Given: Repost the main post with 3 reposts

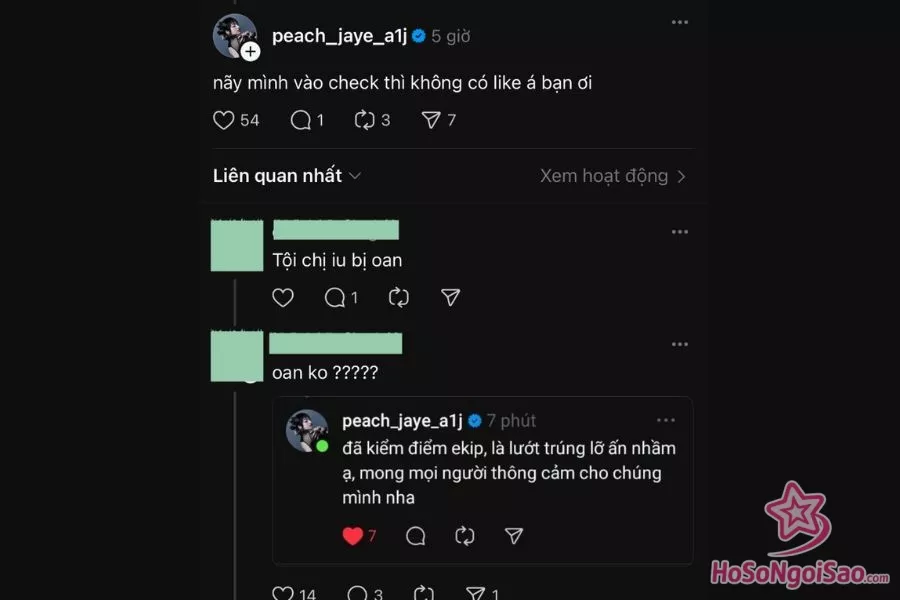Looking at the screenshot, I should click(x=365, y=120).
